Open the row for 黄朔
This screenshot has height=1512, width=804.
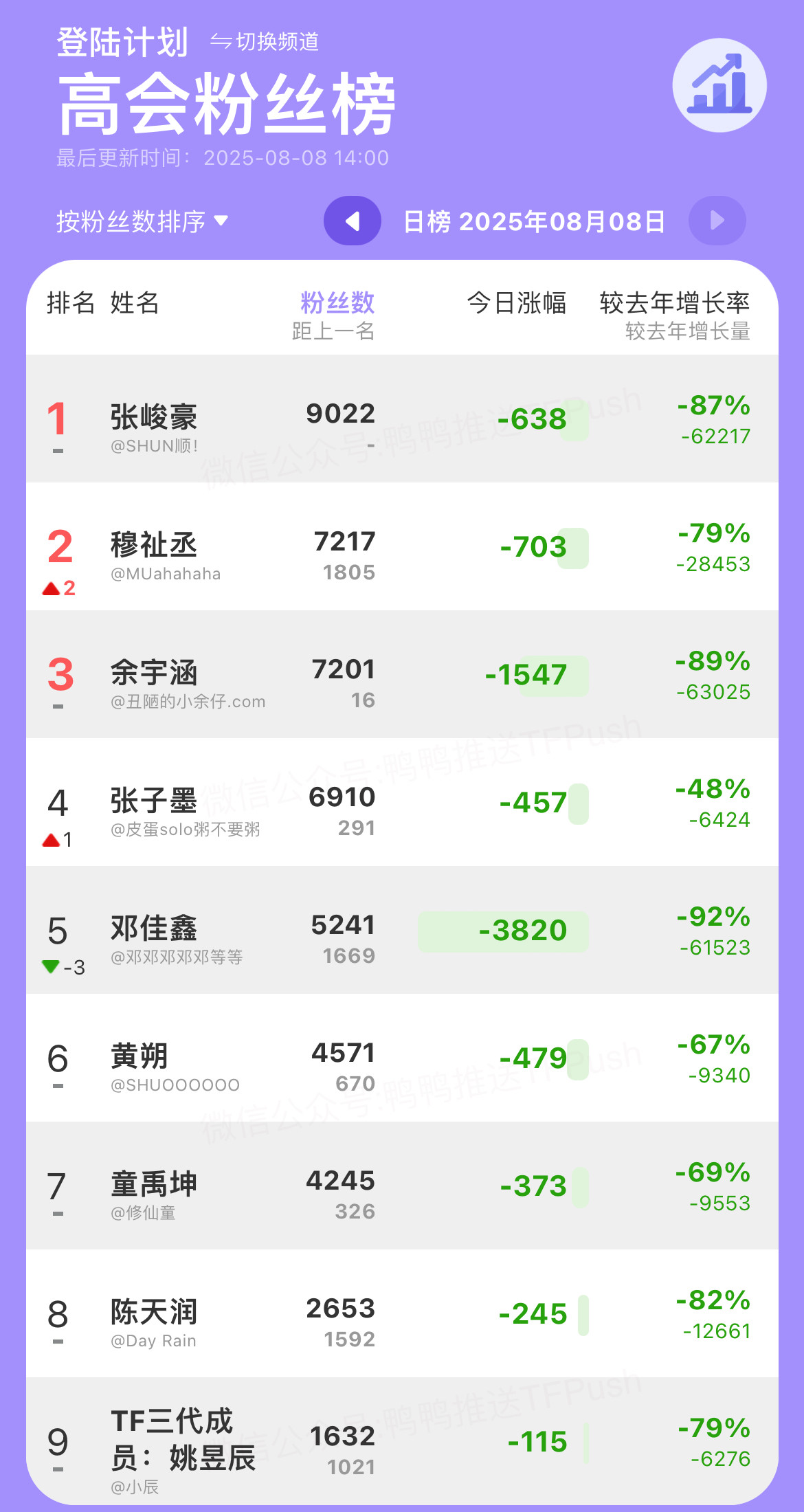[x=402, y=1058]
